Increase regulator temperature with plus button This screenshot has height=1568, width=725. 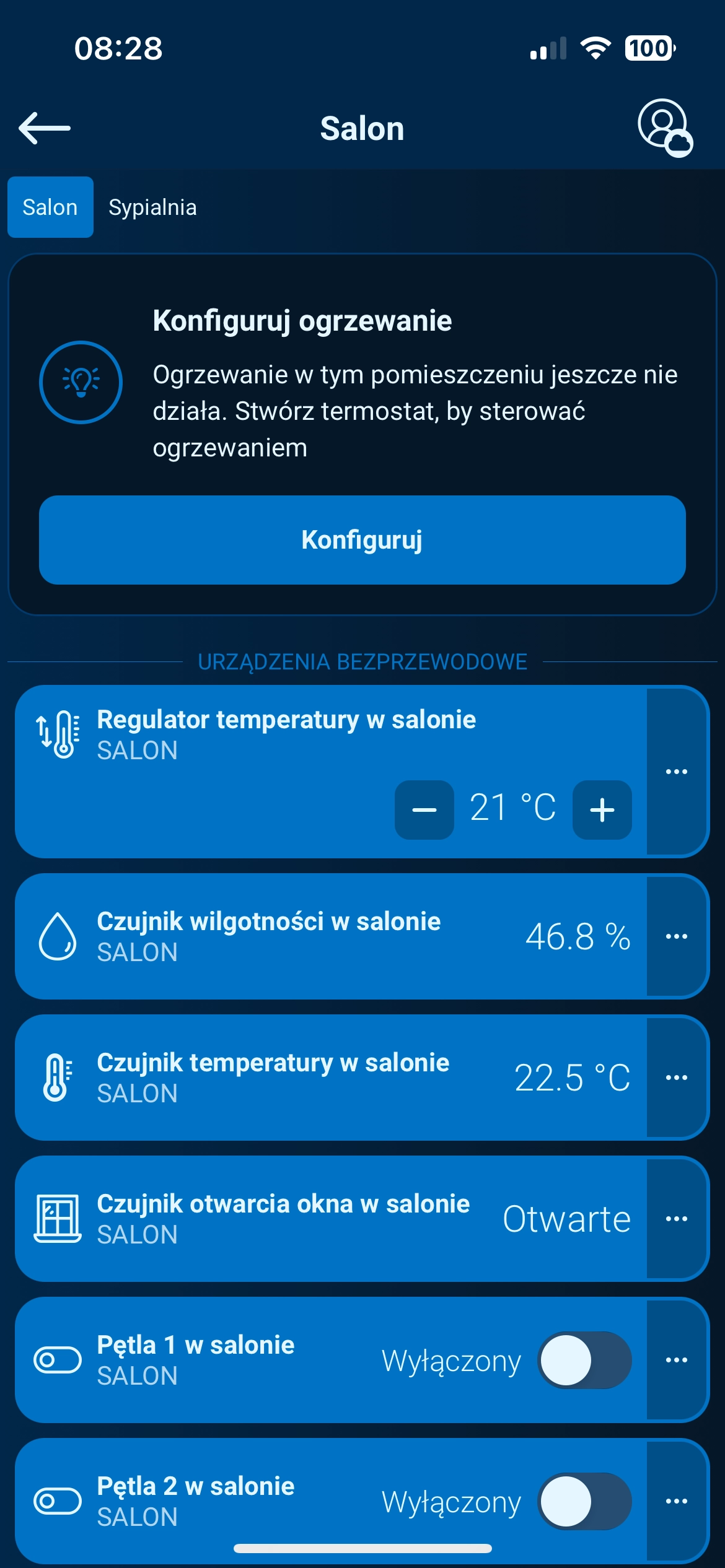pos(602,809)
